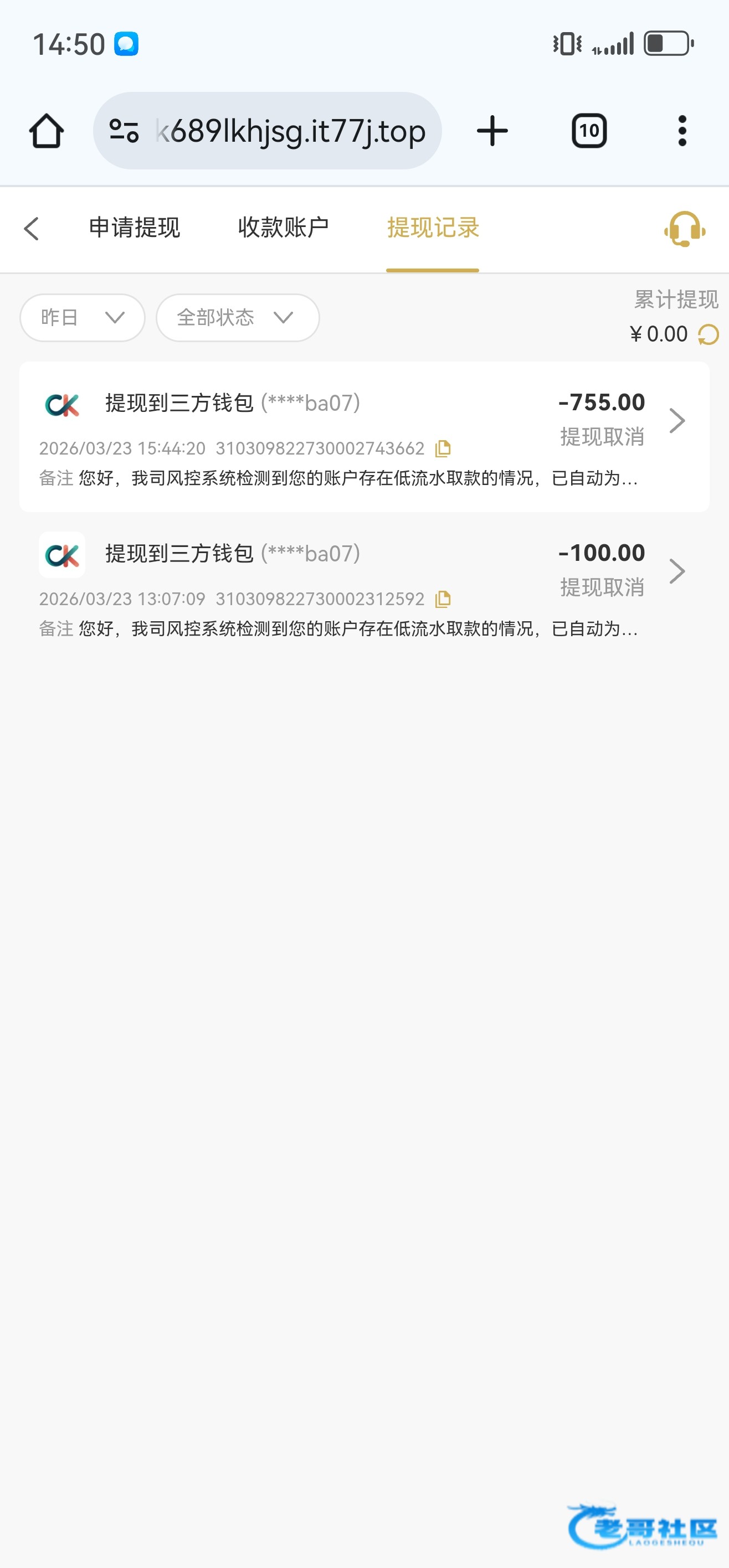This screenshot has height=1568, width=729.
Task: Open the browser overflow menu
Action: tap(682, 131)
